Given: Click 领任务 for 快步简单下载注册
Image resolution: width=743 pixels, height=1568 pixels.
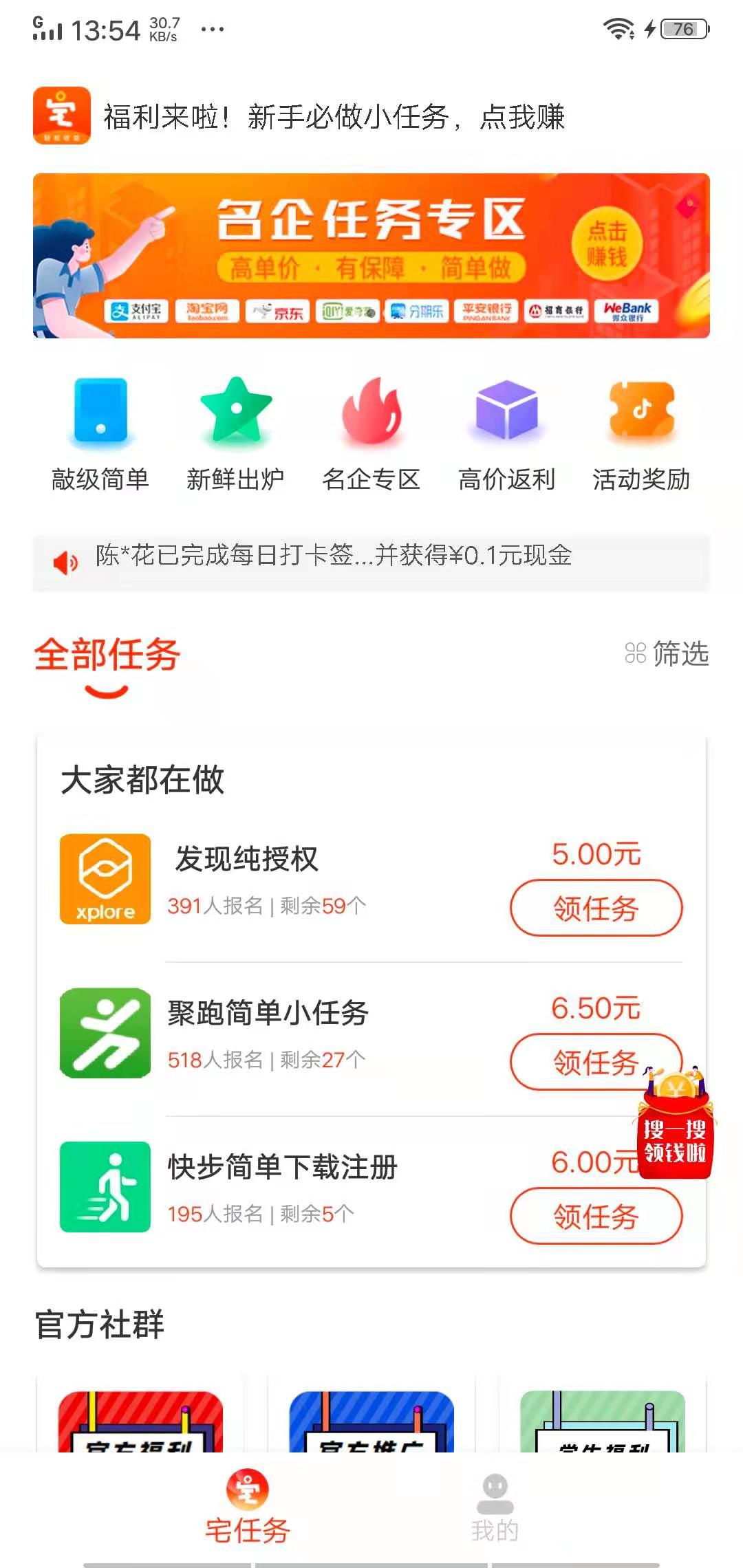Looking at the screenshot, I should [x=596, y=1217].
